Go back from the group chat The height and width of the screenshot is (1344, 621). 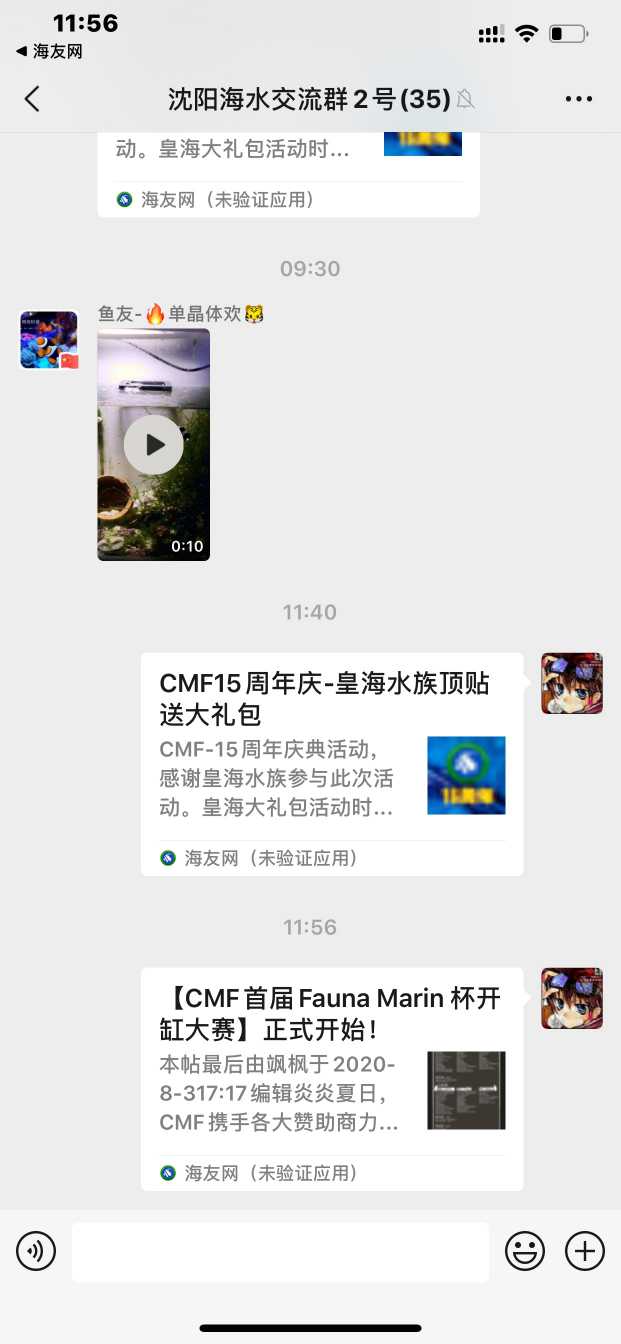(32, 98)
